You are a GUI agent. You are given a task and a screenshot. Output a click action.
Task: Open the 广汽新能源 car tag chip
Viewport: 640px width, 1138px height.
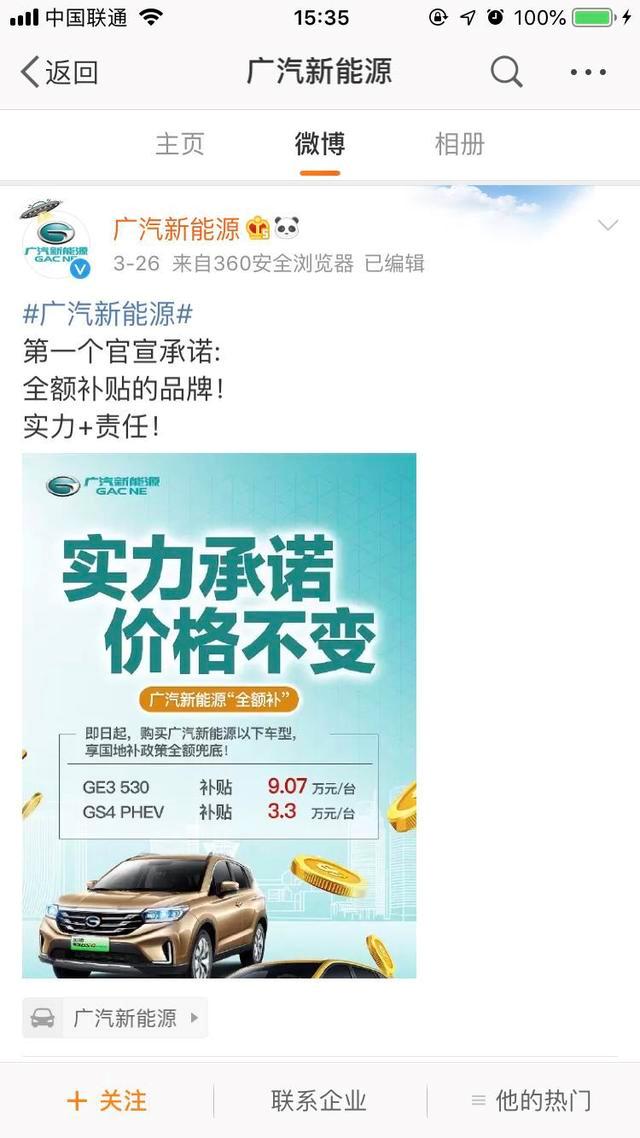(x=115, y=1018)
